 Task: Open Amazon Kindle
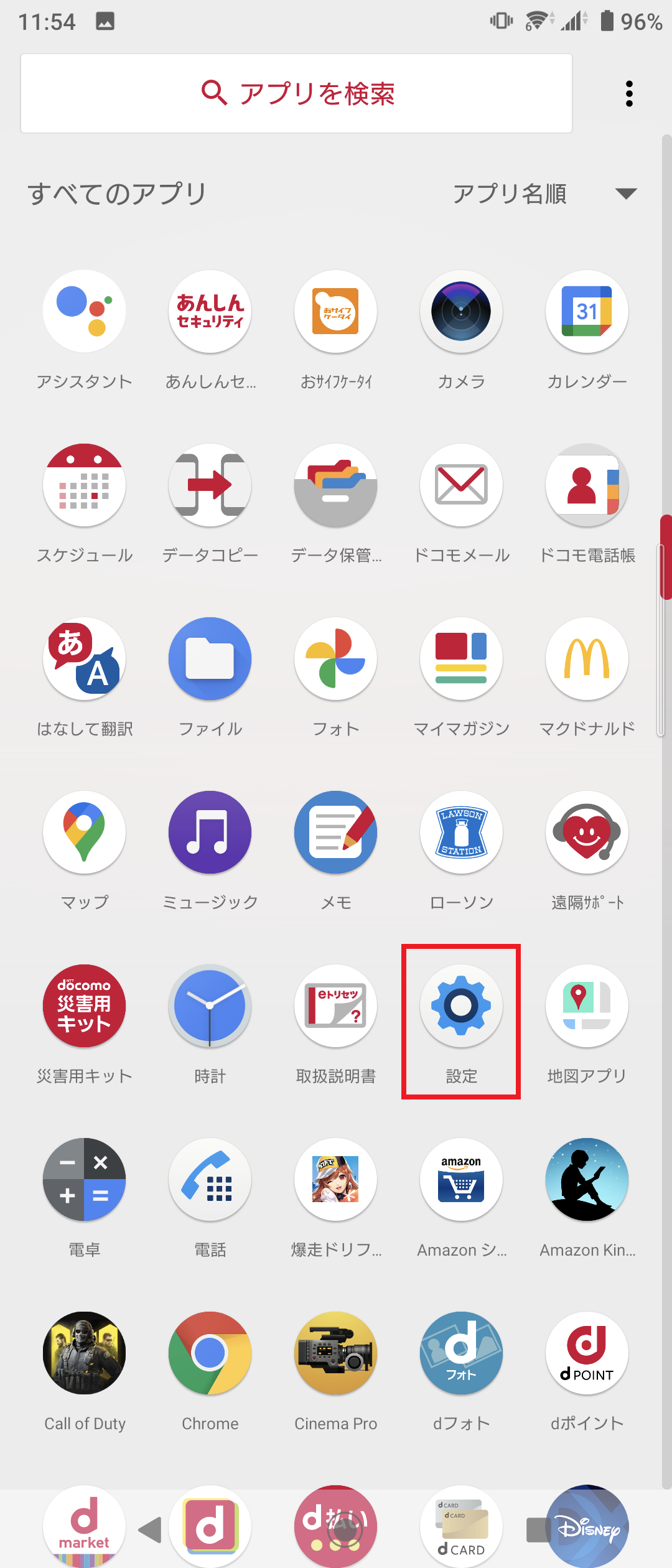coord(586,1180)
